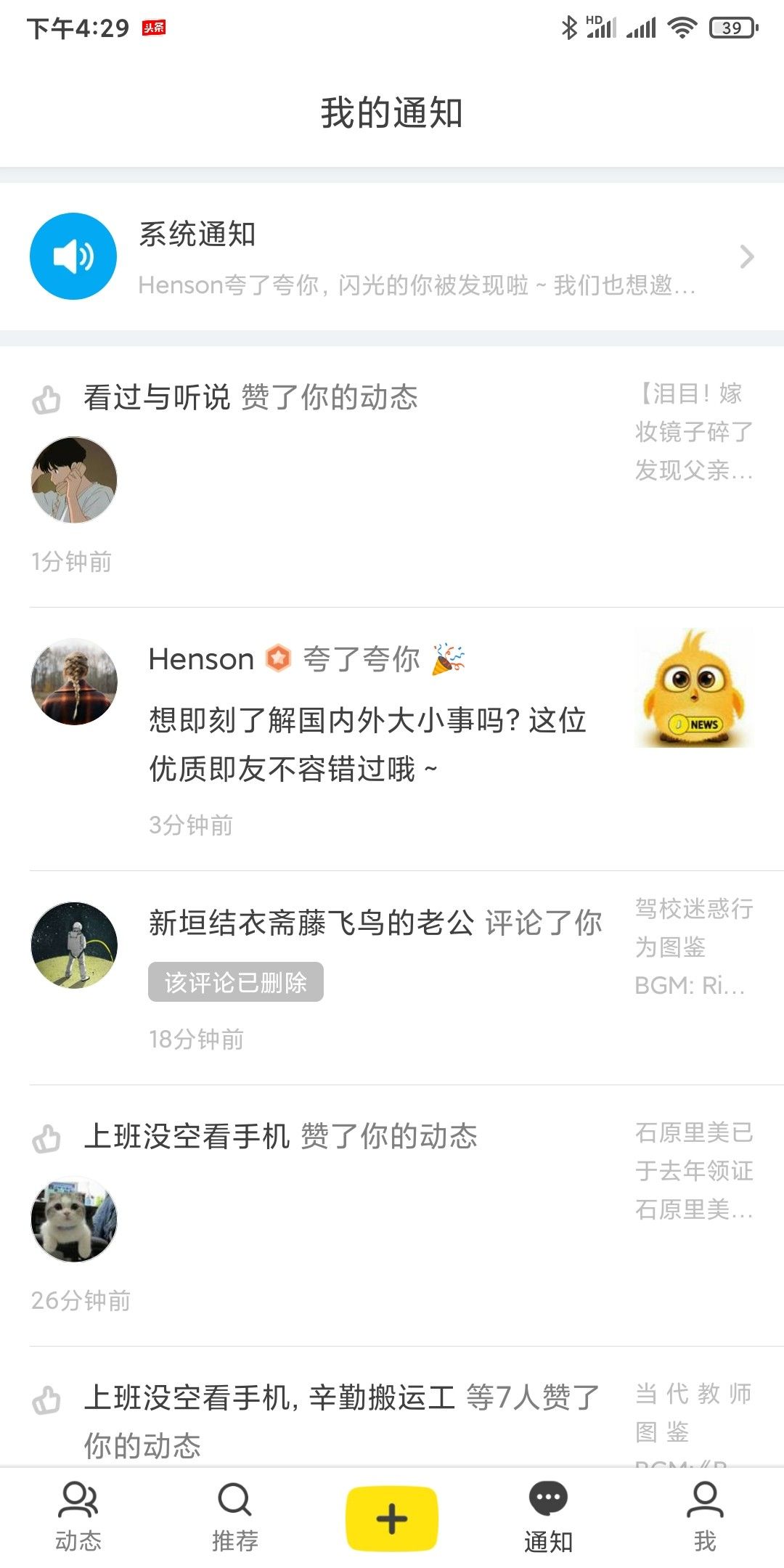This screenshot has height=1568, width=784.
Task: Open the 当代教师图鉴 post preview
Action: 693,1413
